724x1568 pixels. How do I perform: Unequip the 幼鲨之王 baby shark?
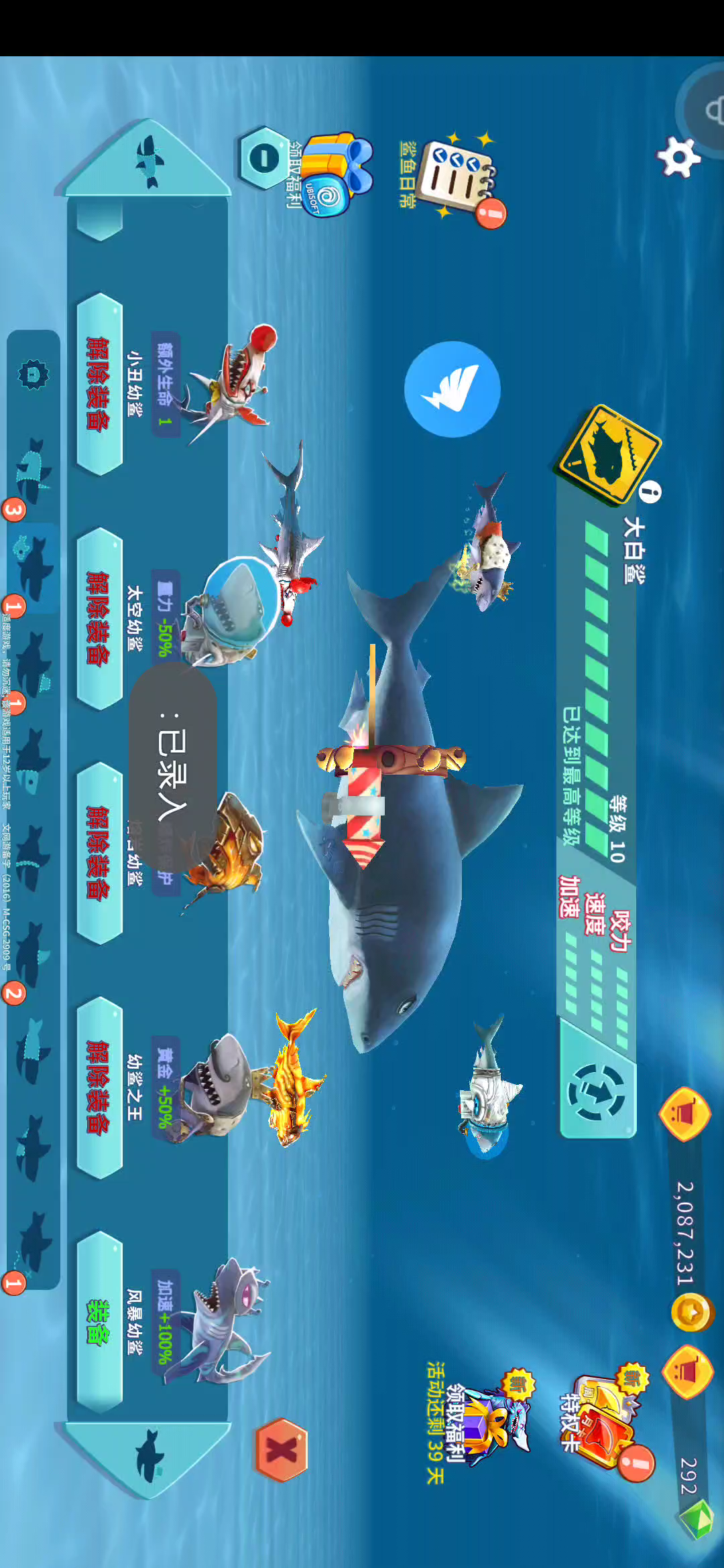[x=99, y=1088]
